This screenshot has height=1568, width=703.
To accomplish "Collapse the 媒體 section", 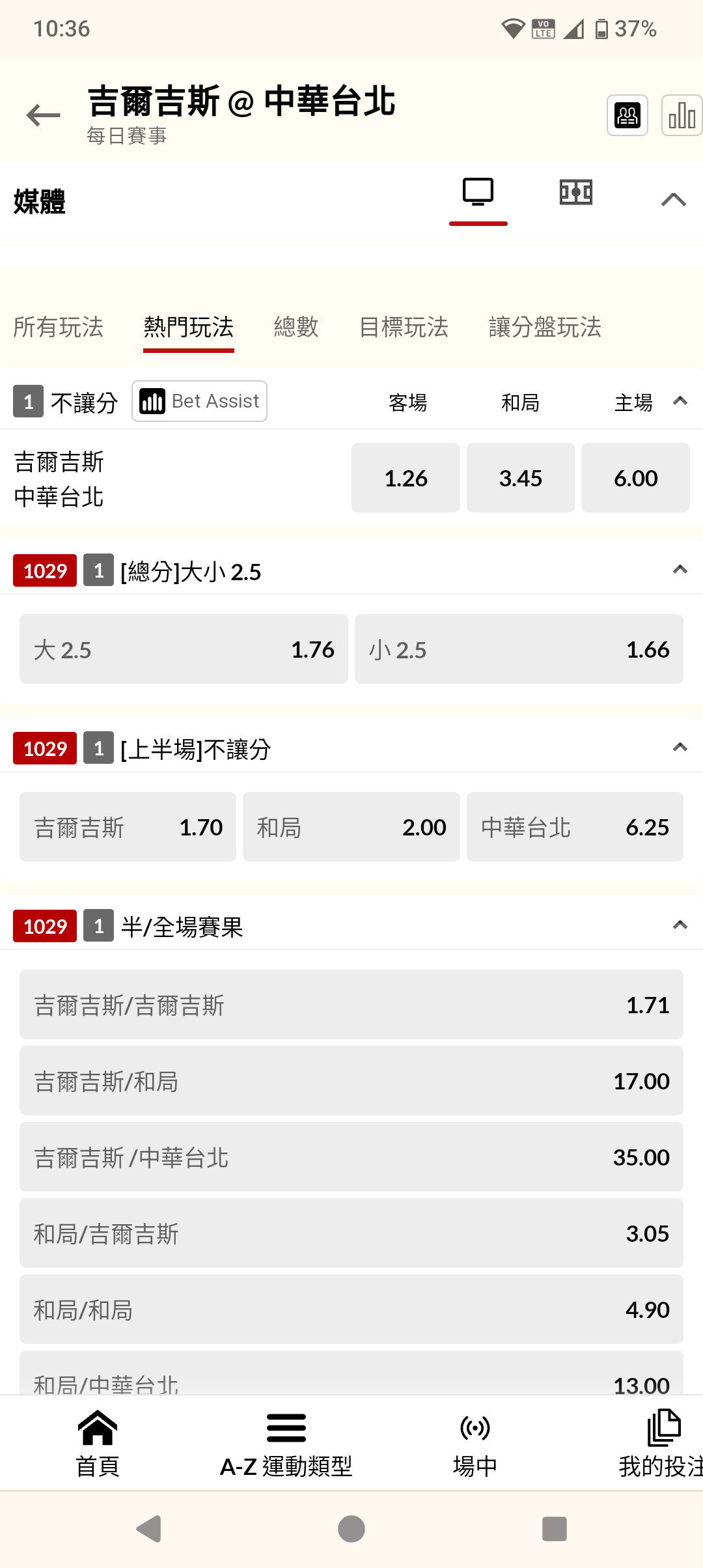I will (673, 199).
